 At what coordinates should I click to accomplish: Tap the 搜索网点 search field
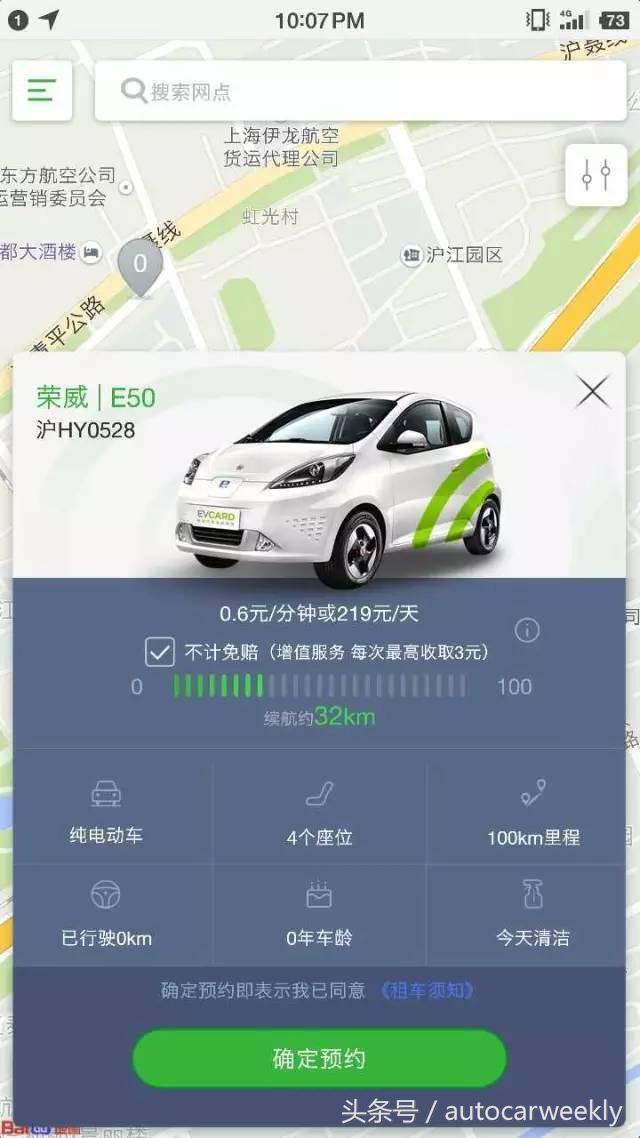click(x=361, y=91)
